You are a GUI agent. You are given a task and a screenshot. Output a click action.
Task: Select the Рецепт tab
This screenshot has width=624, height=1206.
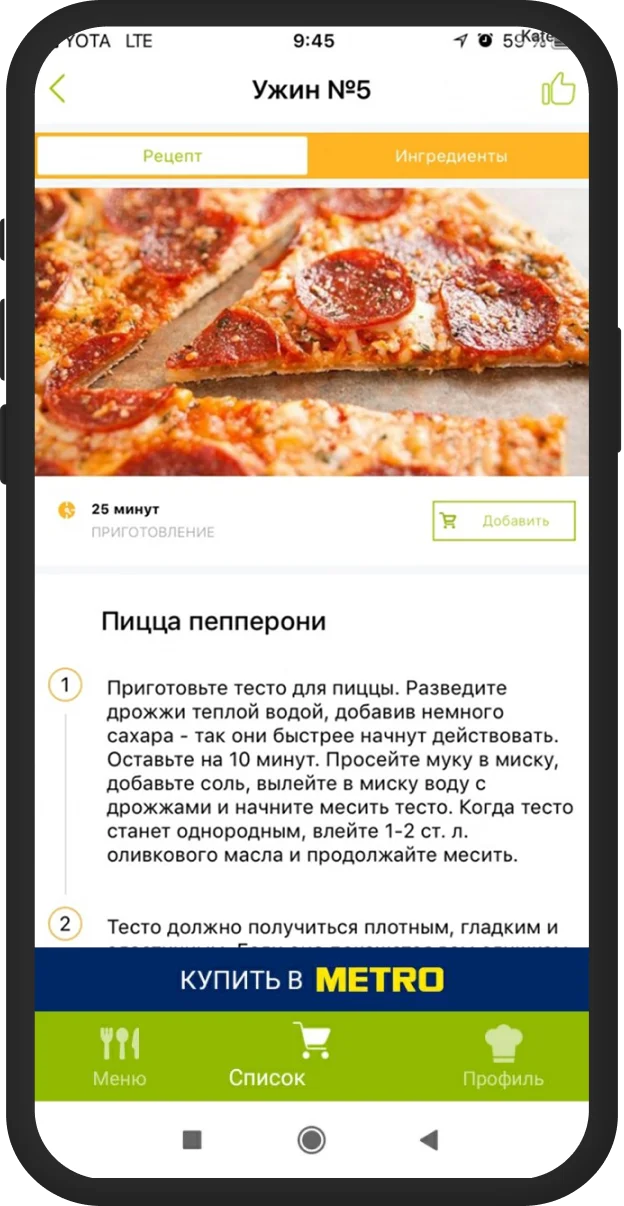click(x=172, y=156)
